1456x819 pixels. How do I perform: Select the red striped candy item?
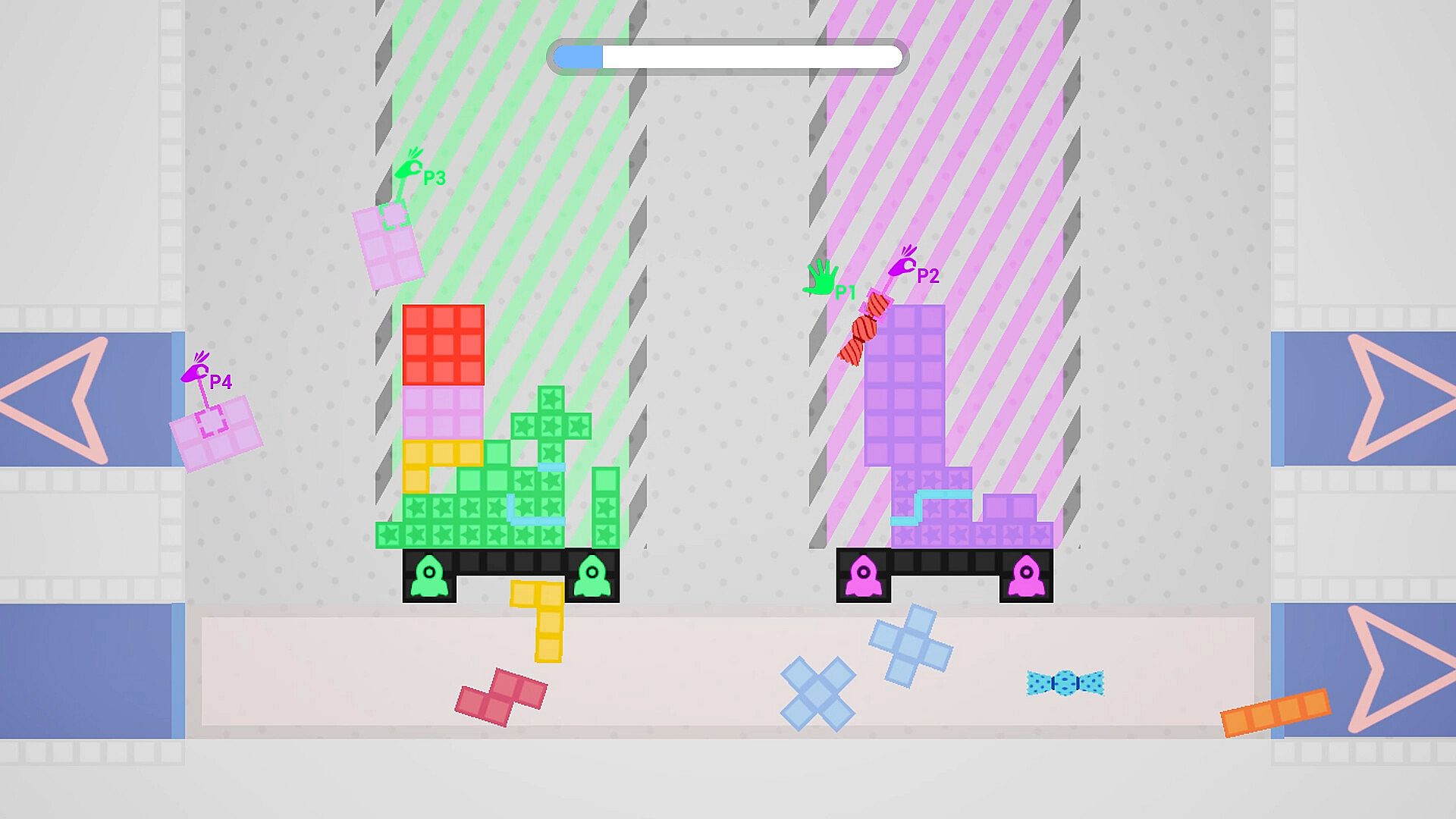click(864, 329)
